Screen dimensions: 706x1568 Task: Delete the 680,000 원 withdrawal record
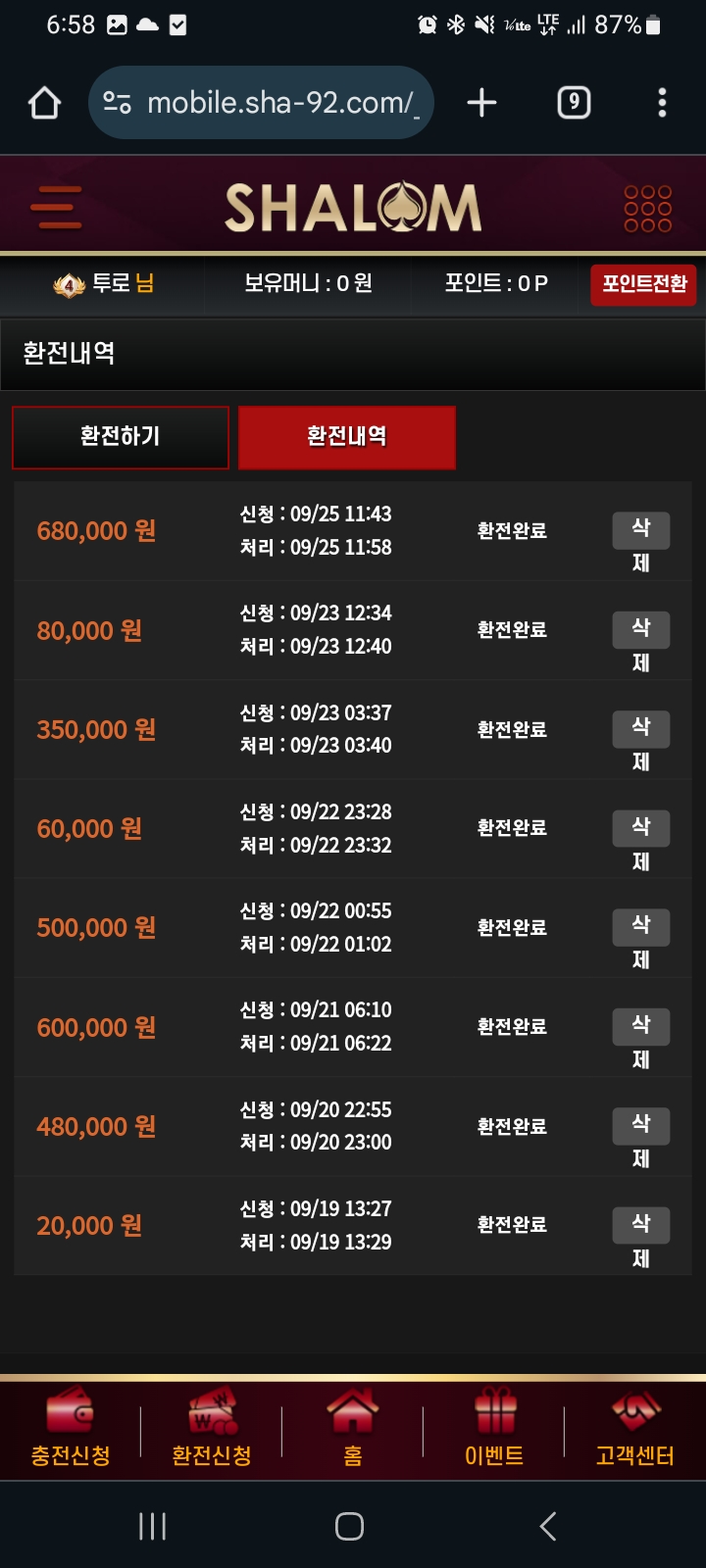pos(640,530)
